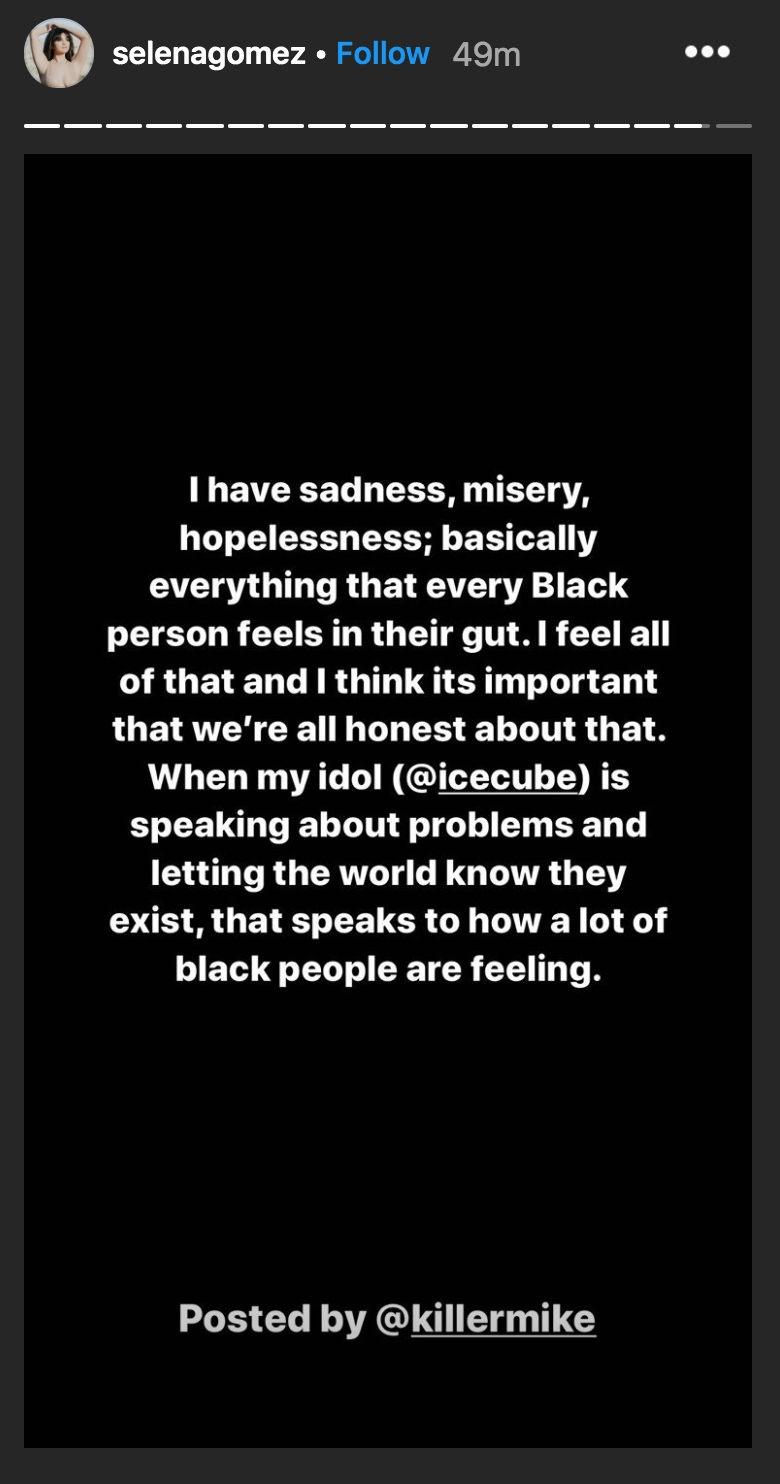Screen dimensions: 780x1484
Task: Open the three-dot options menu
Action: pyautogui.click(x=707, y=52)
